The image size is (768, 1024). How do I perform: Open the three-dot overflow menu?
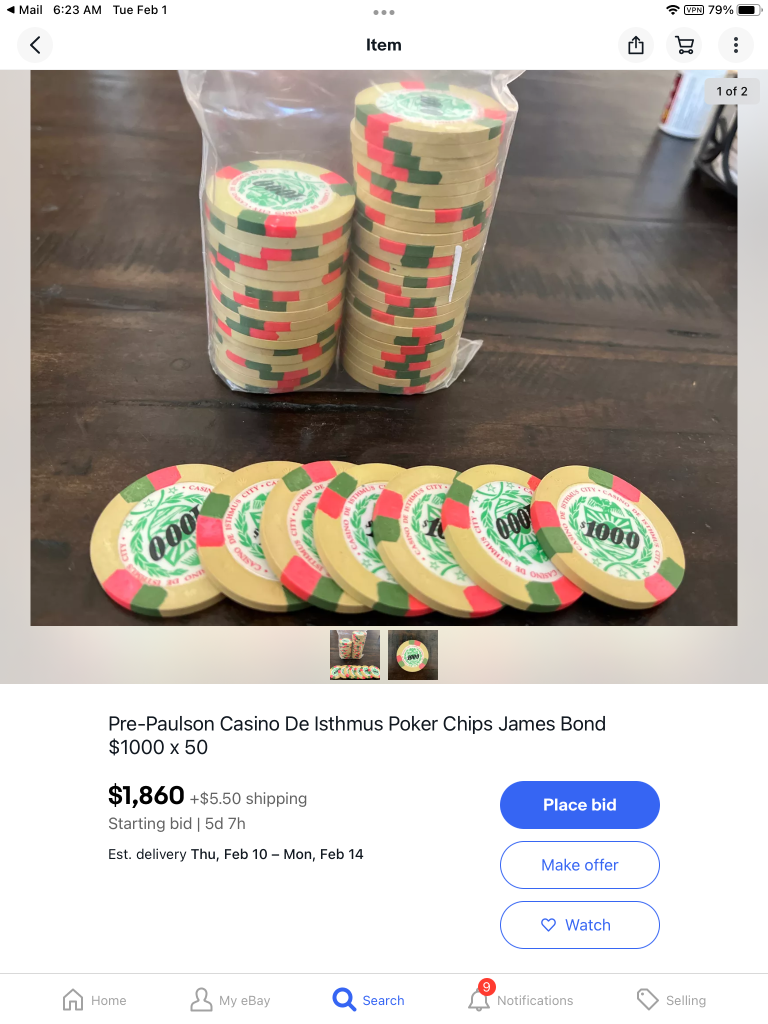735,45
